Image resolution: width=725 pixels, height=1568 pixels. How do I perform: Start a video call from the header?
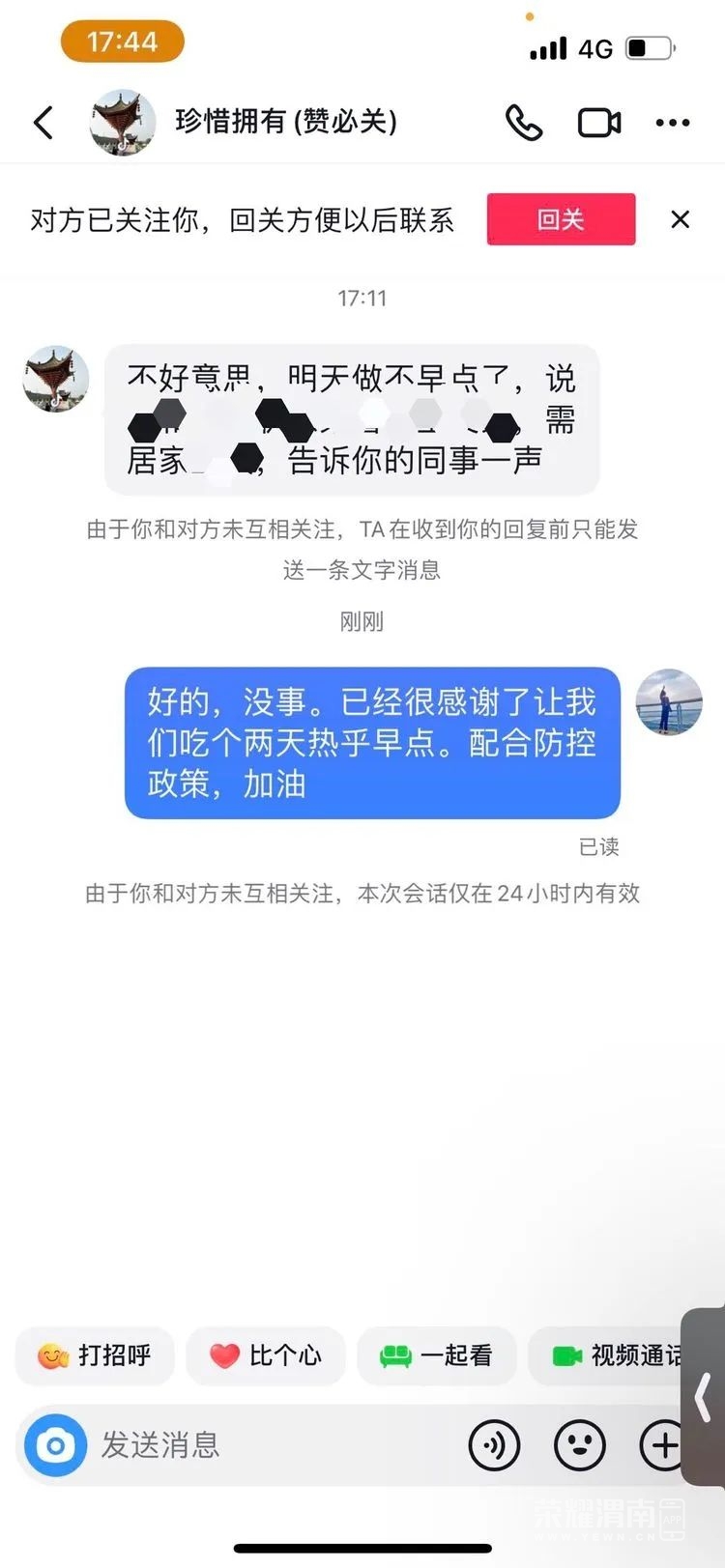click(x=599, y=123)
